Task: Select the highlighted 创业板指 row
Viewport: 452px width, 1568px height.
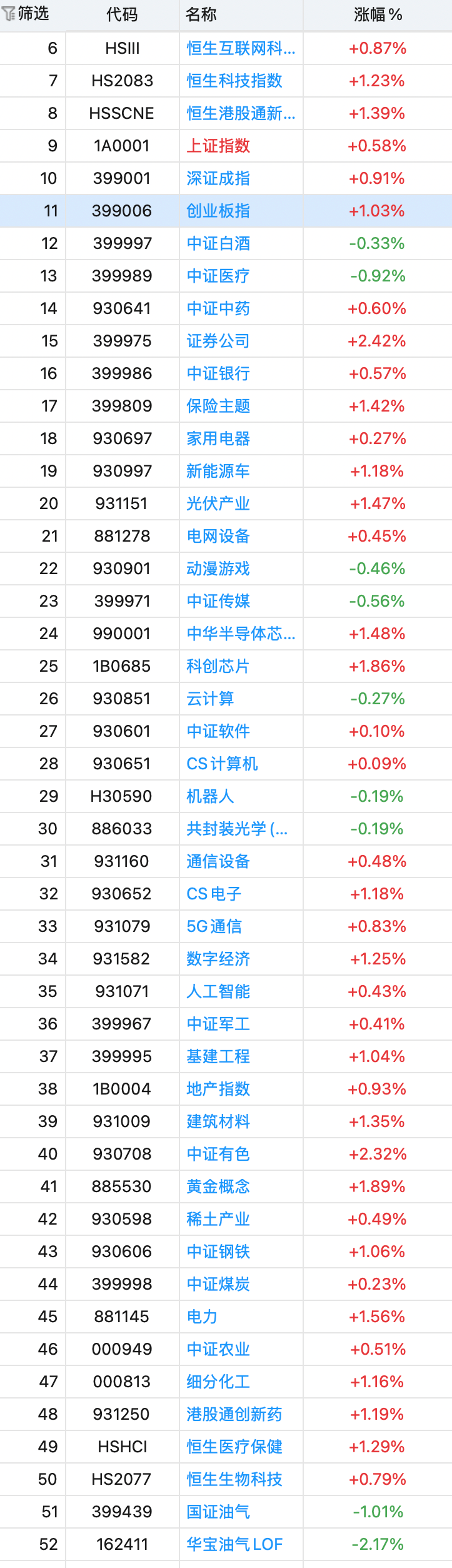Action: 226,211
